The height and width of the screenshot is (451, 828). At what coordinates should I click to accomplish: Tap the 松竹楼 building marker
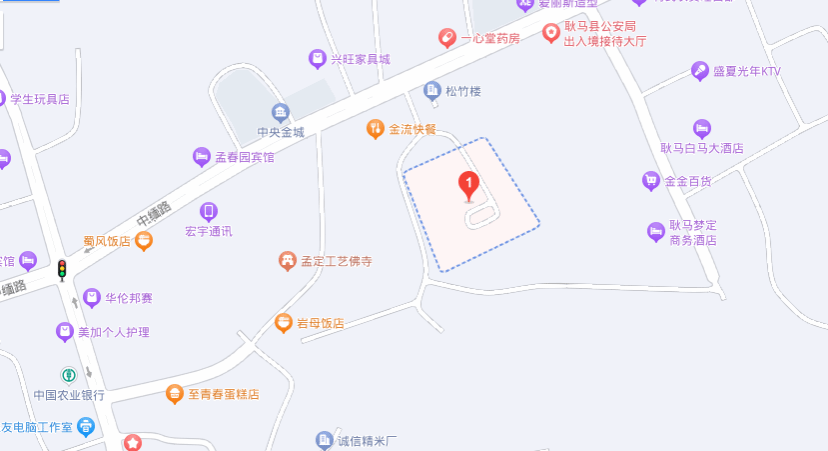click(x=432, y=91)
